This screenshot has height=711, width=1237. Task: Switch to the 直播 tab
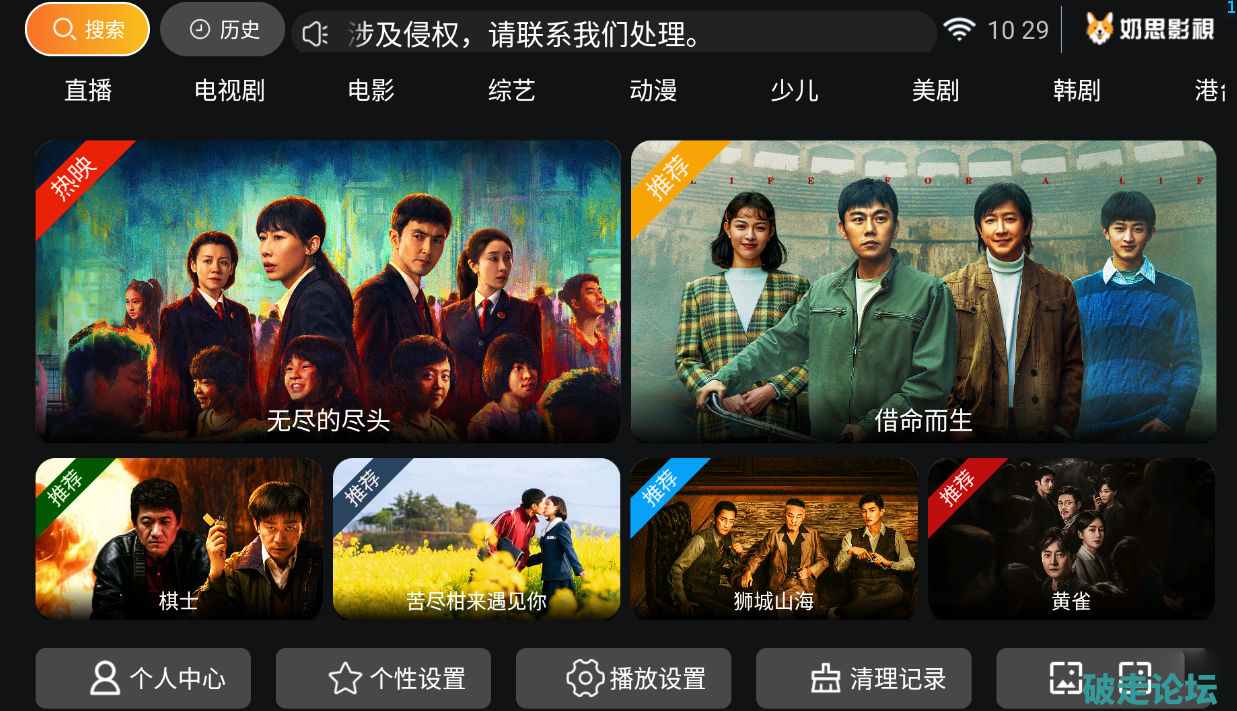pos(88,91)
